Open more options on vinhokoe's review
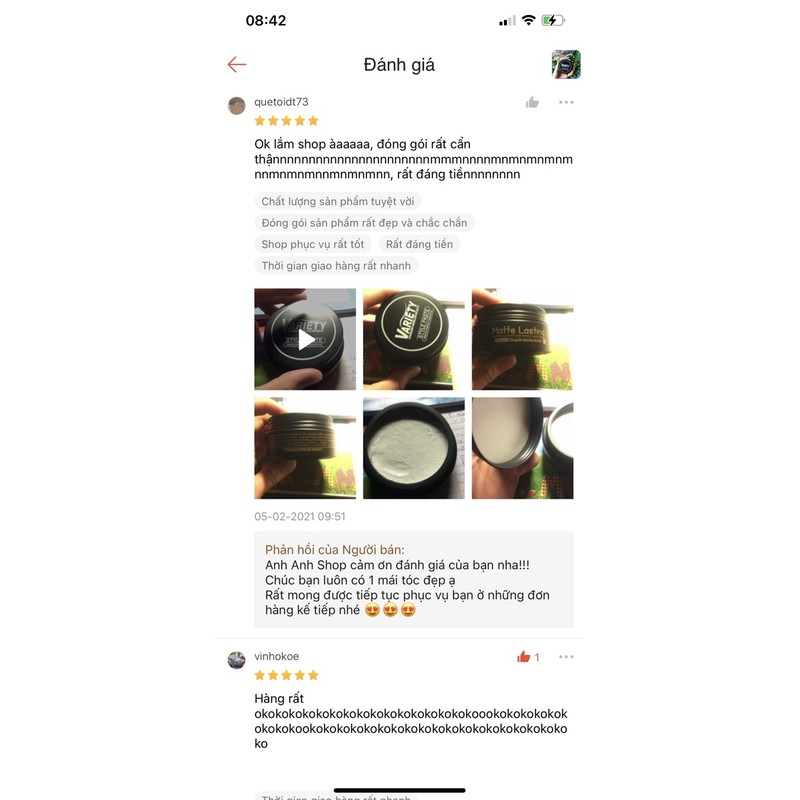Viewport: 800px width, 800px height. pos(566,657)
